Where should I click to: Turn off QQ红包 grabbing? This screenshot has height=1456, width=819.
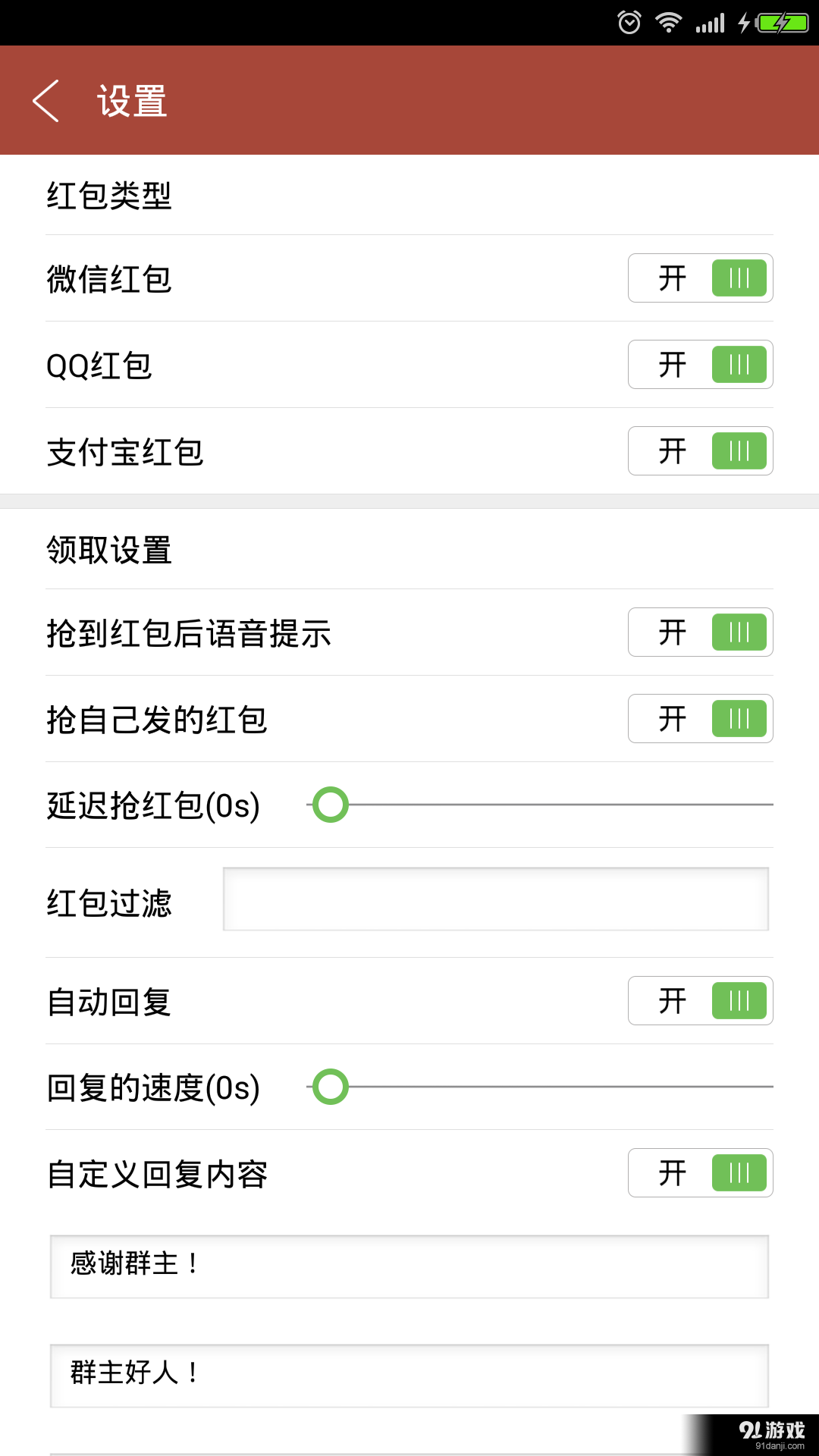[699, 365]
